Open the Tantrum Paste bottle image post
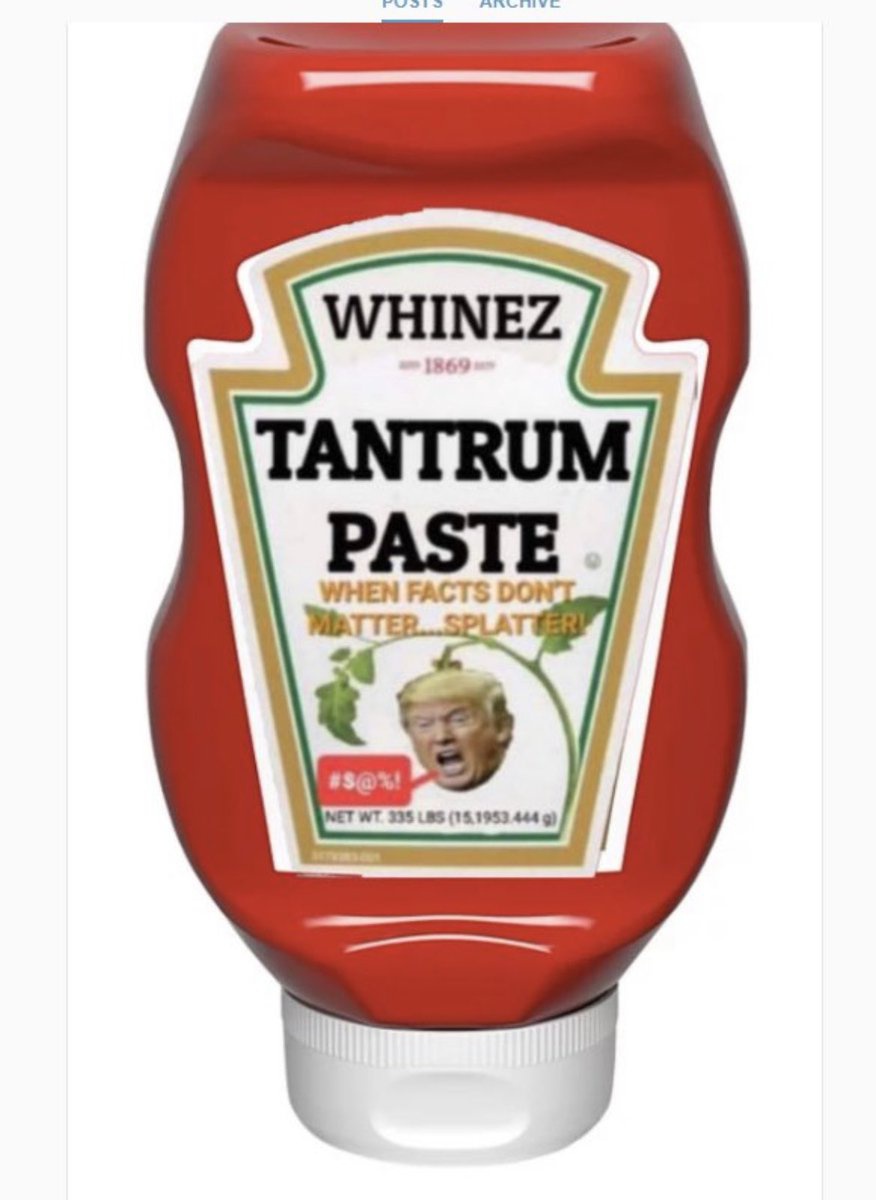The width and height of the screenshot is (876, 1200). [x=445, y=600]
